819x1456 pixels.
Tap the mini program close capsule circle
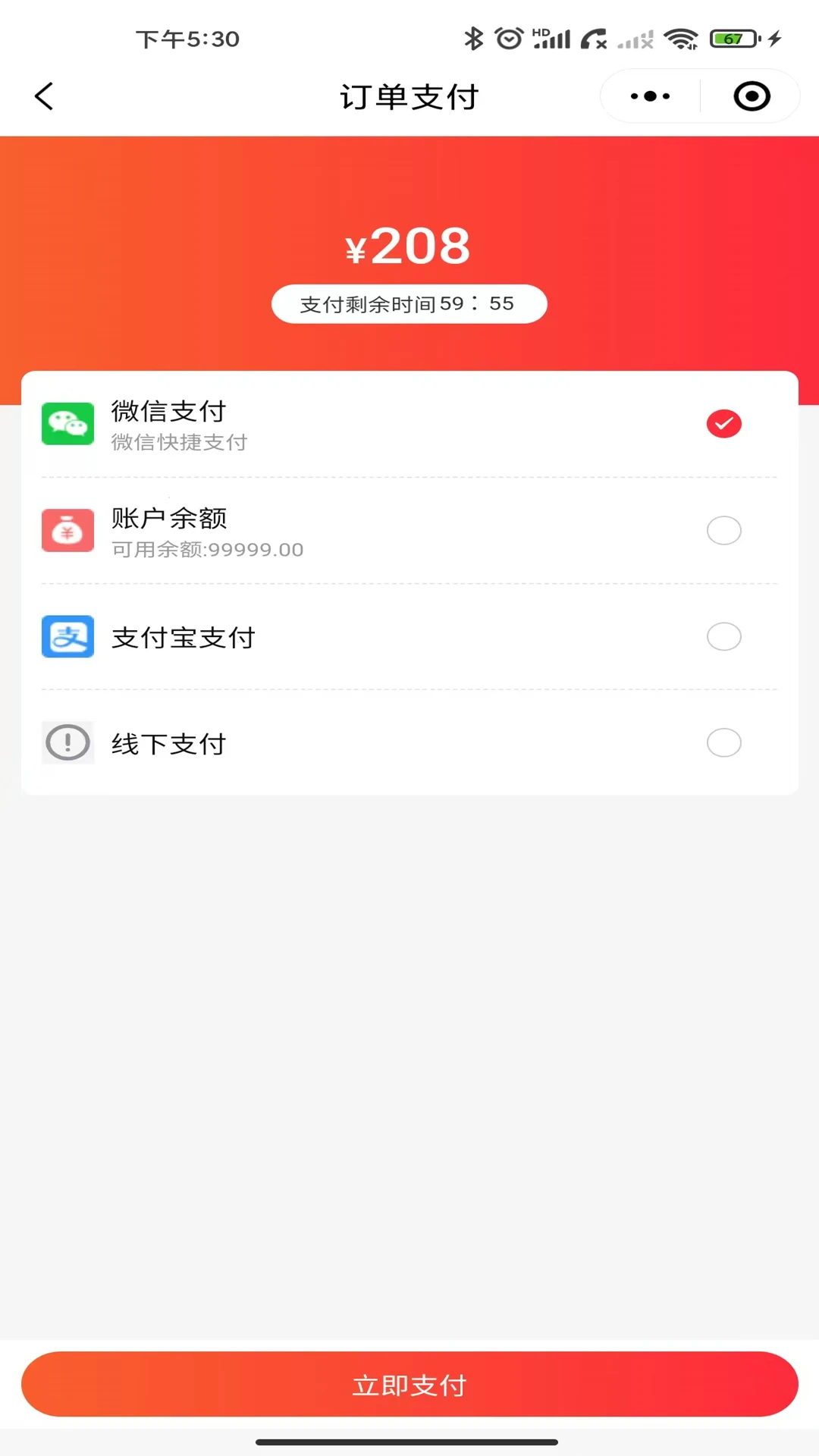point(750,96)
